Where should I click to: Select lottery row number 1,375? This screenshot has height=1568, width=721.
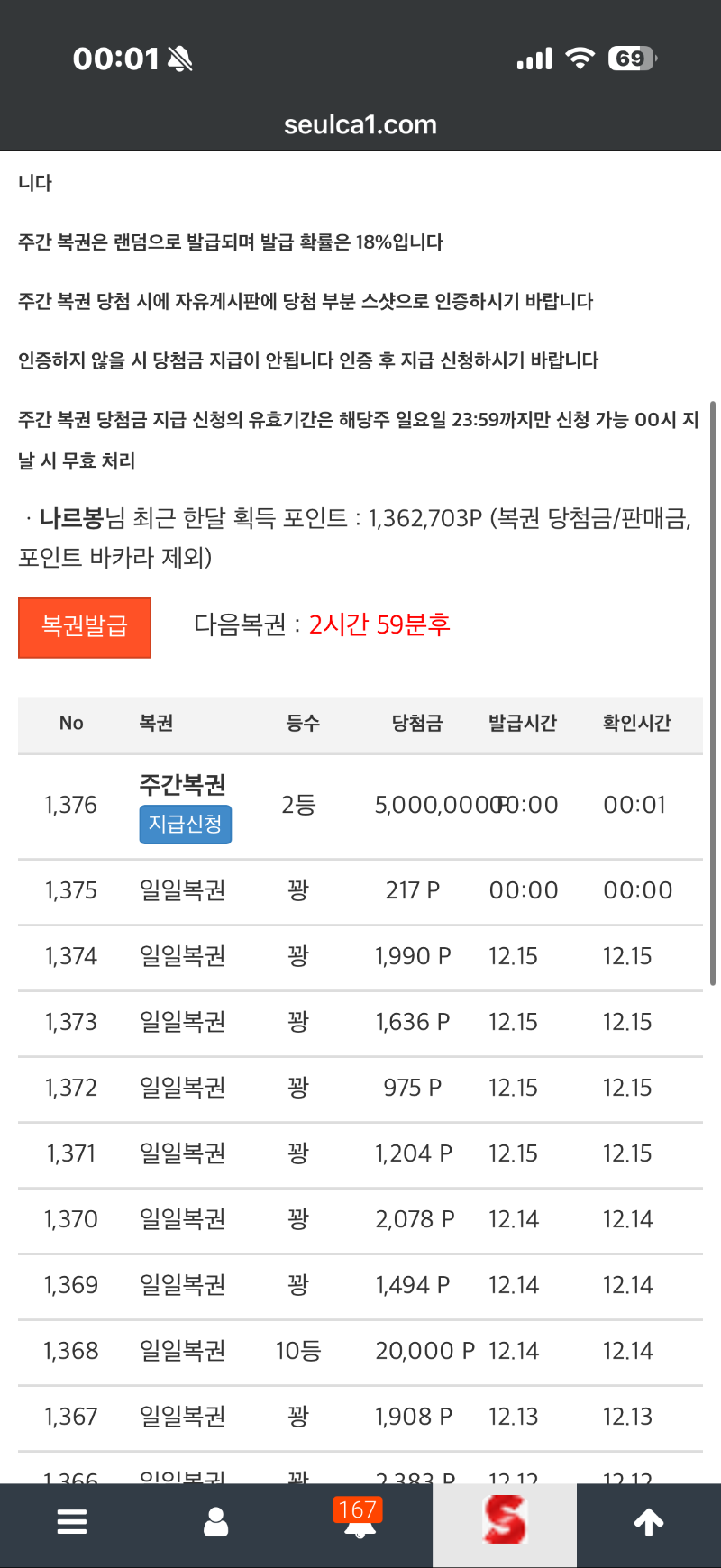pos(360,890)
